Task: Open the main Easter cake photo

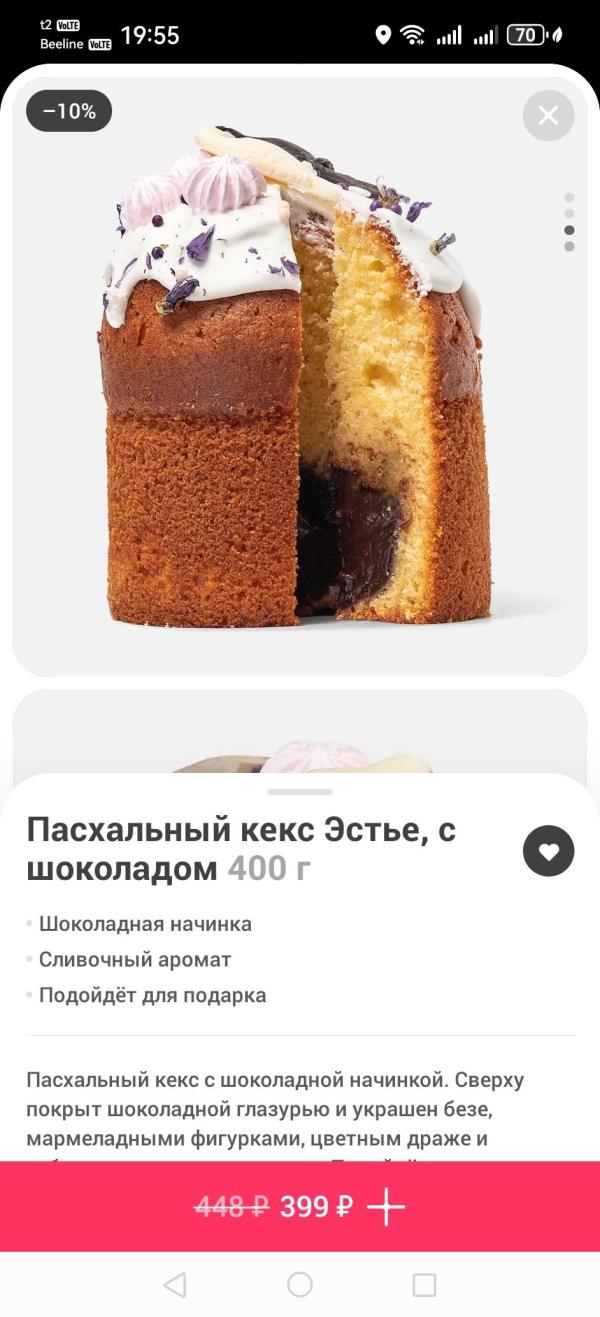Action: (300, 376)
